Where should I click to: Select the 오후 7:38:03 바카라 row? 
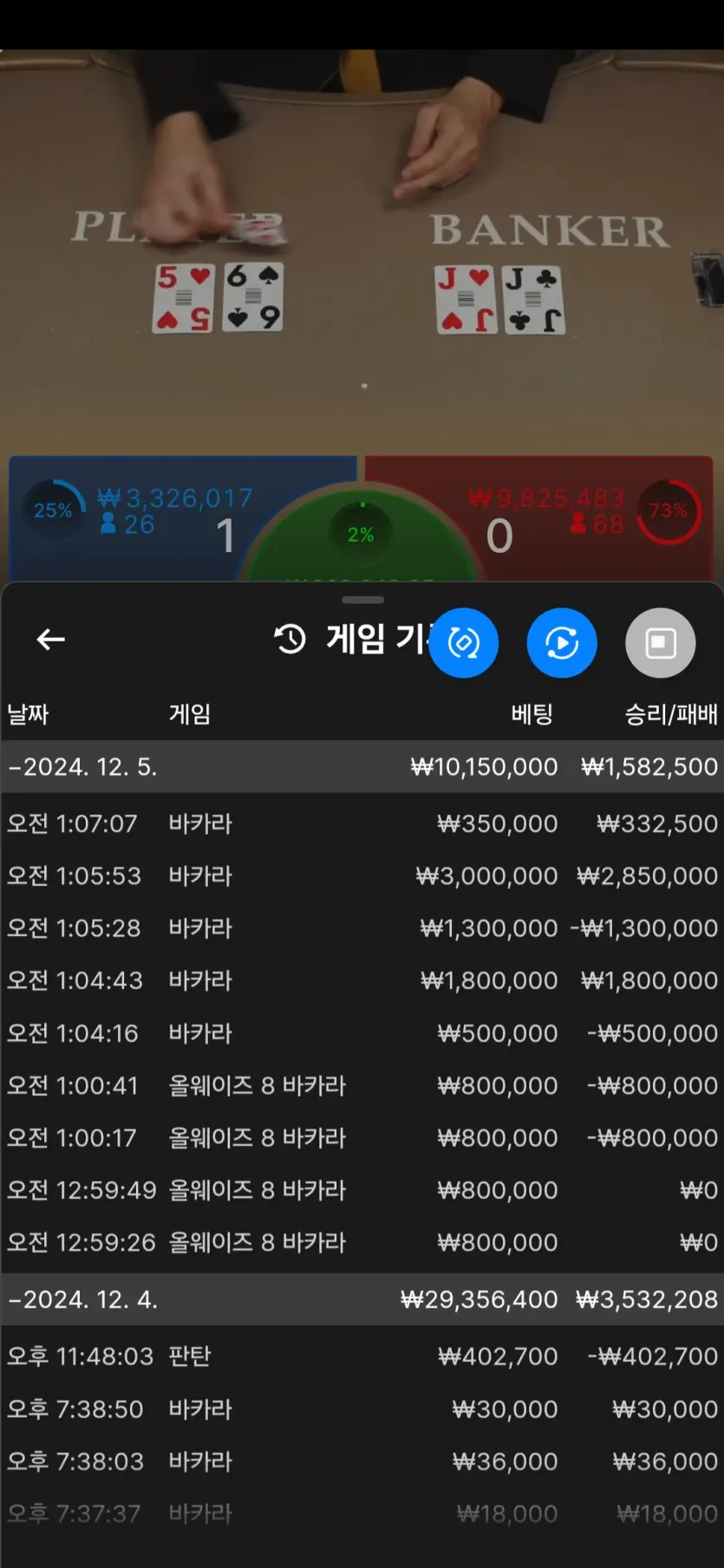pos(362,1461)
